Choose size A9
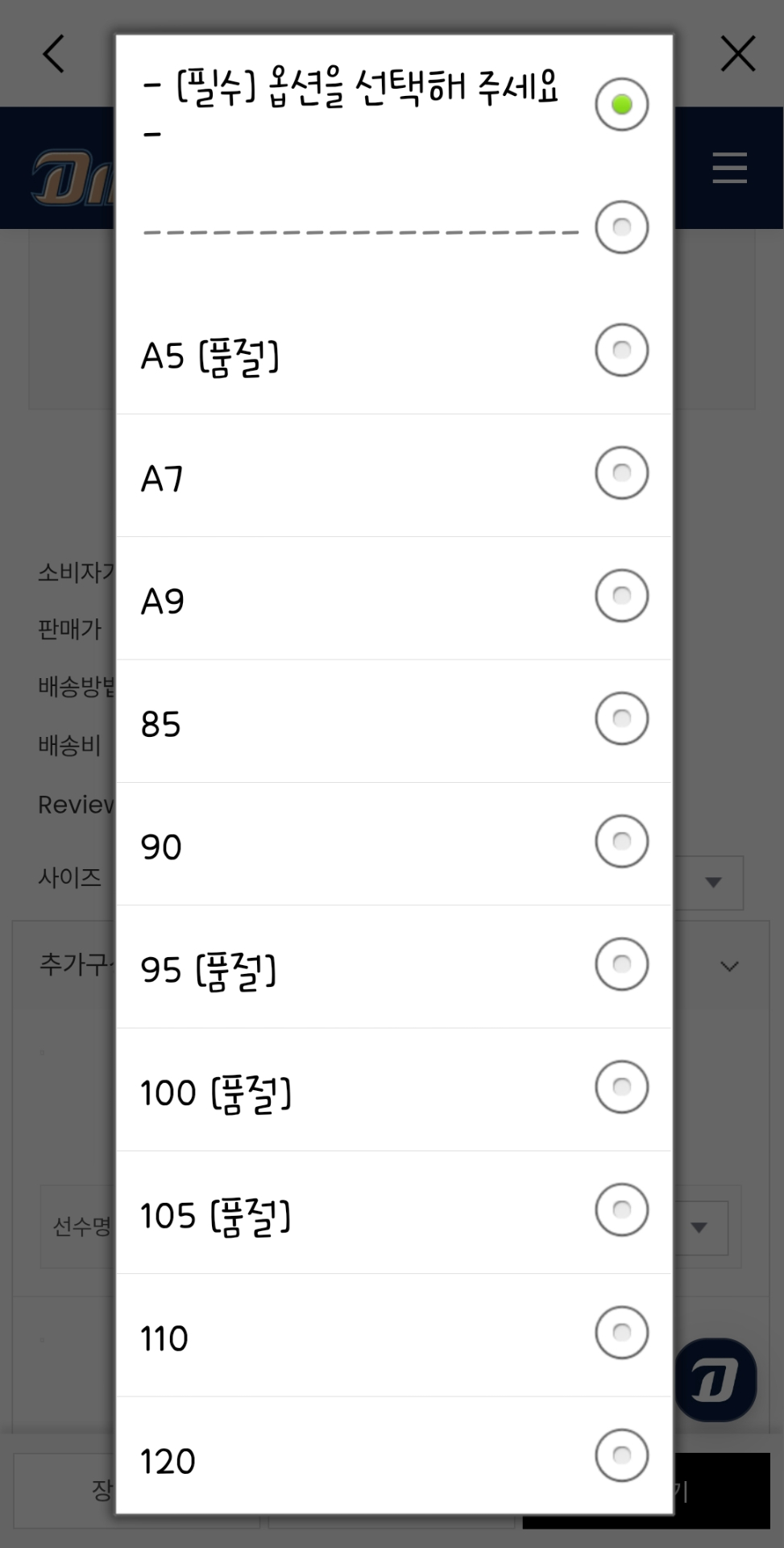This screenshot has height=1548, width=784. 393,598
